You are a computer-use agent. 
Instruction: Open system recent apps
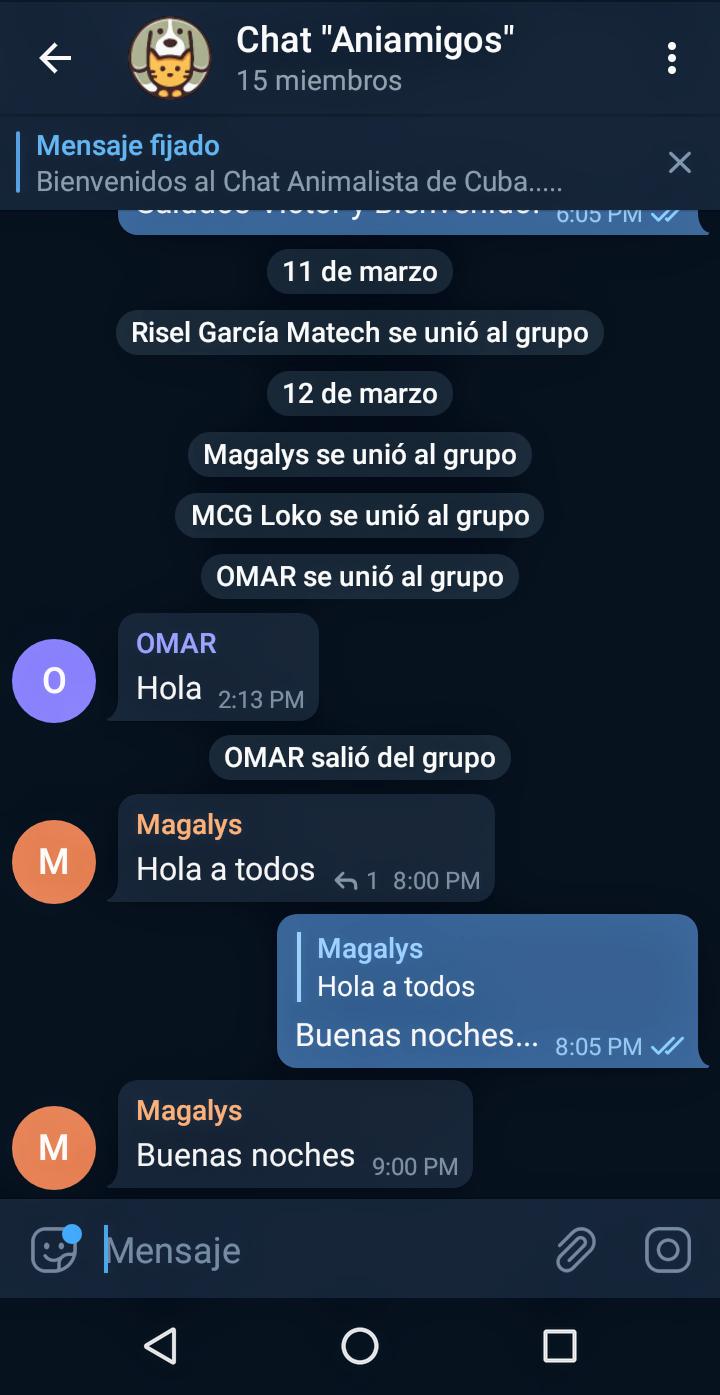pyautogui.click(x=560, y=1346)
